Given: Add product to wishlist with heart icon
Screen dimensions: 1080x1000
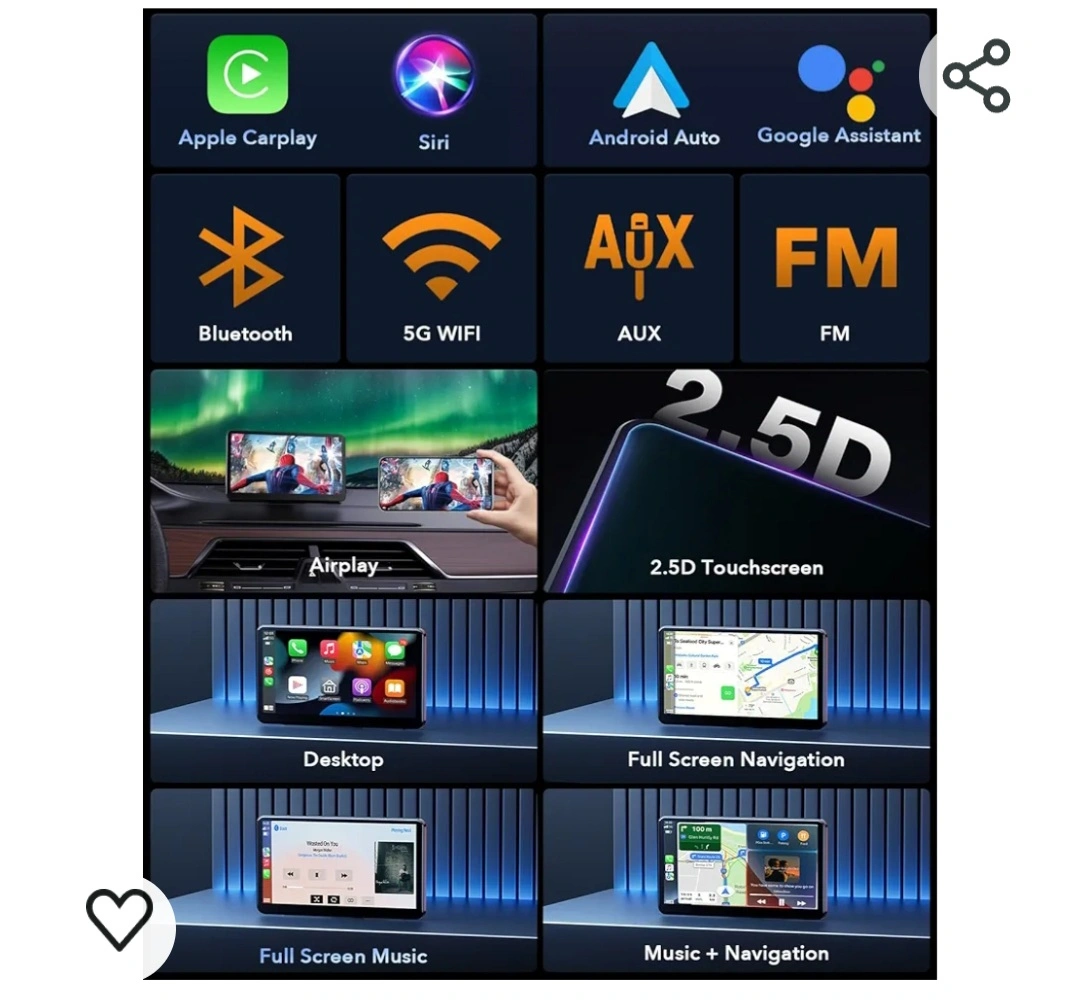Looking at the screenshot, I should tap(119, 918).
